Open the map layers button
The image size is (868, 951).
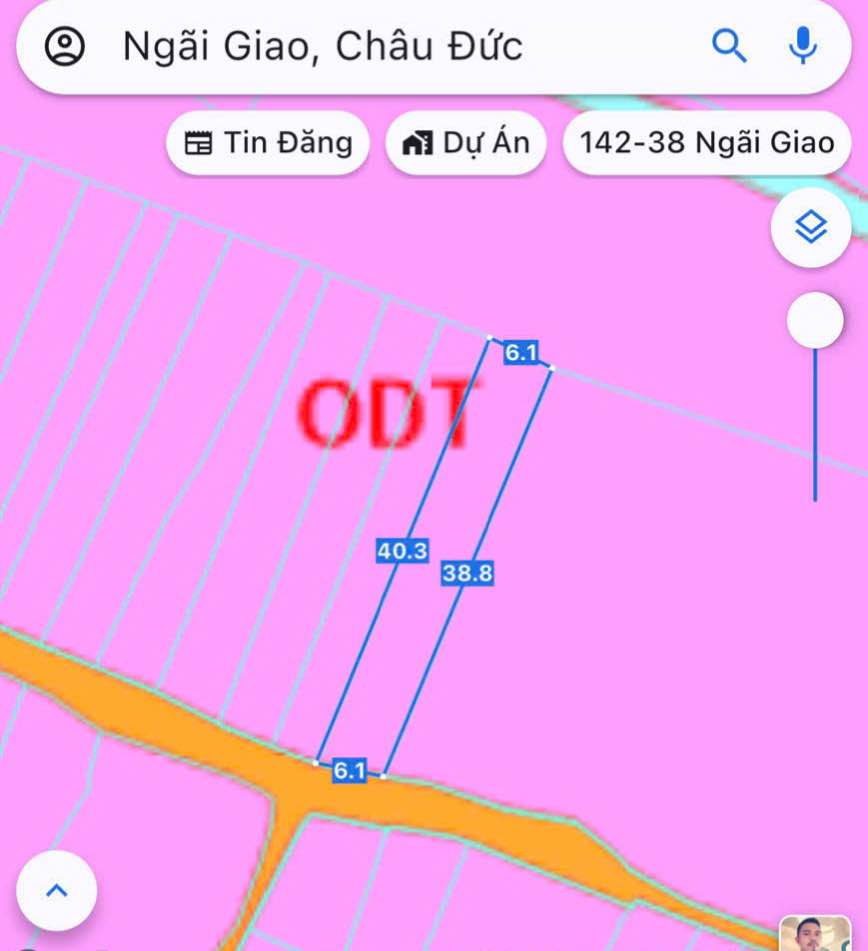[810, 228]
